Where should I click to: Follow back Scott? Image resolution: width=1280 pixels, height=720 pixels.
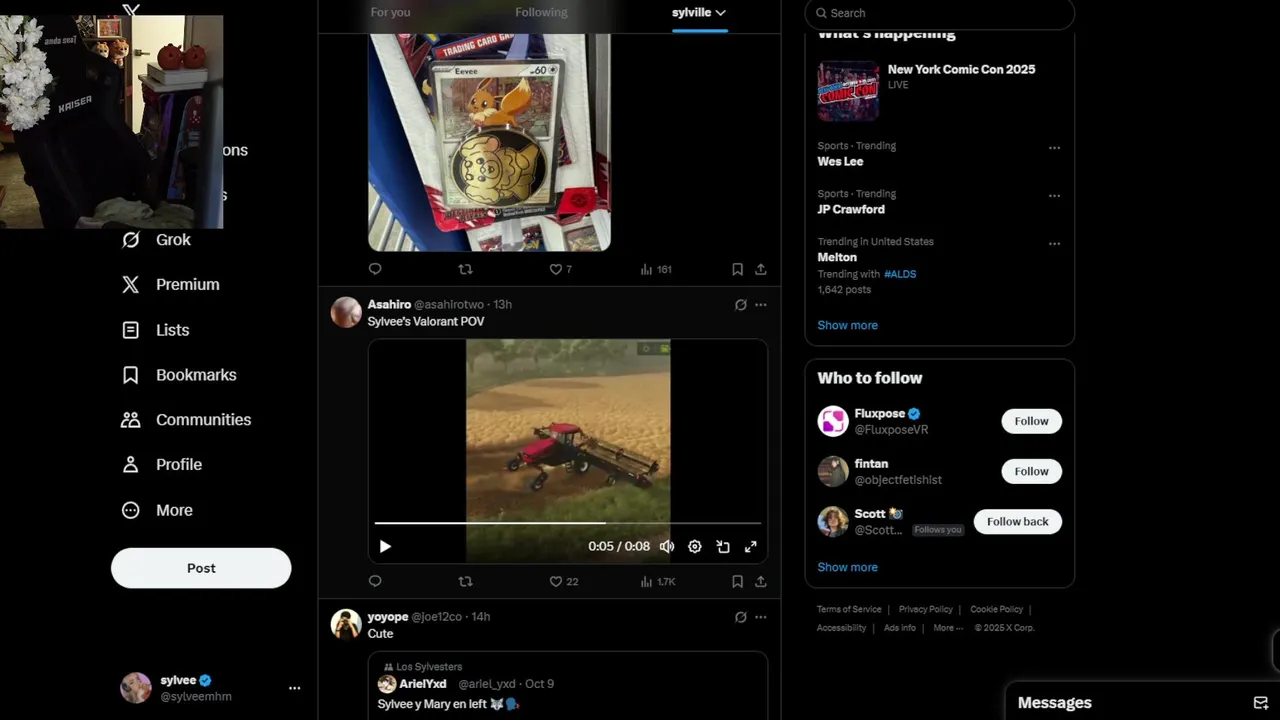pos(1017,522)
